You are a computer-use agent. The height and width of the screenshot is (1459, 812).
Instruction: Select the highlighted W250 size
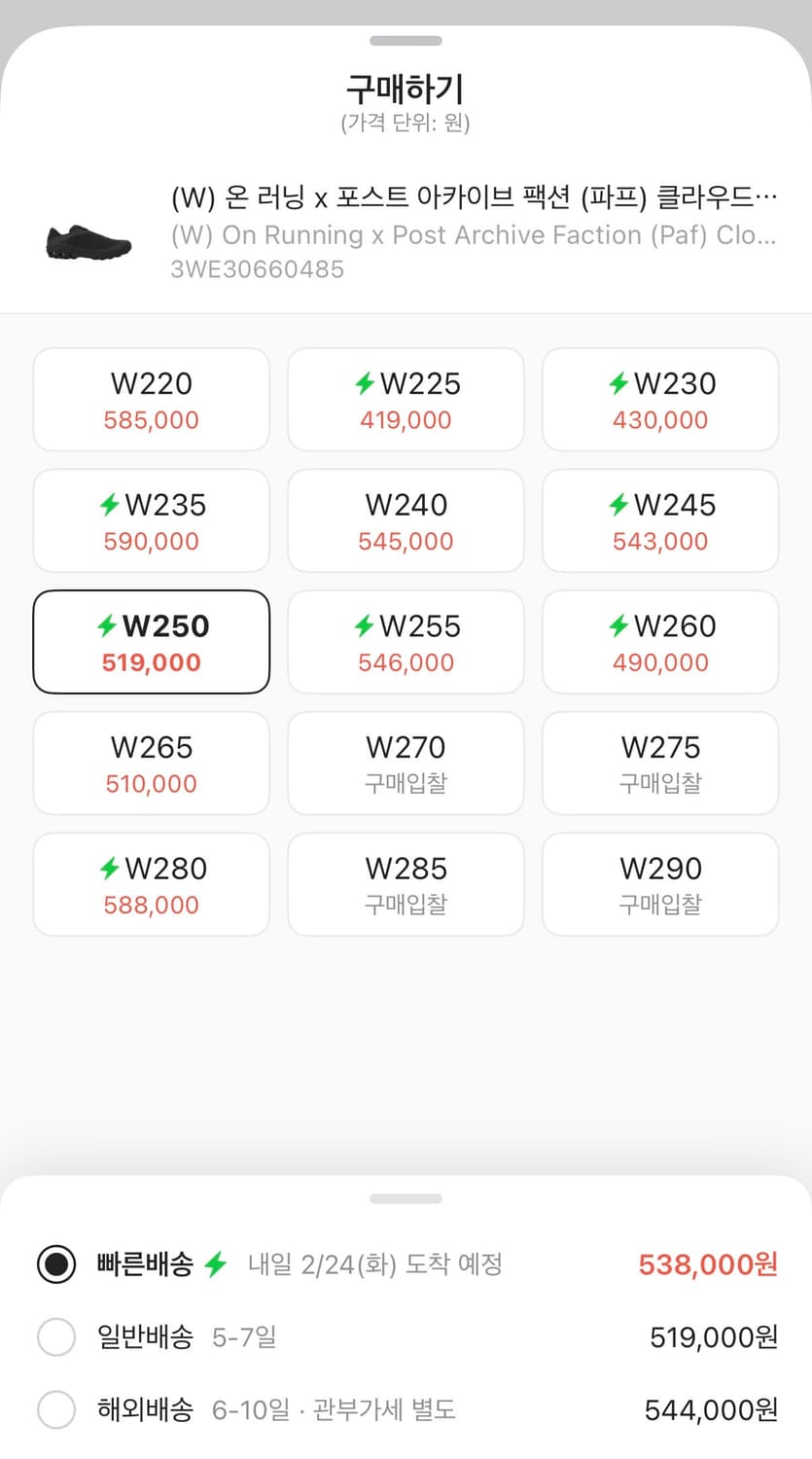(x=152, y=642)
